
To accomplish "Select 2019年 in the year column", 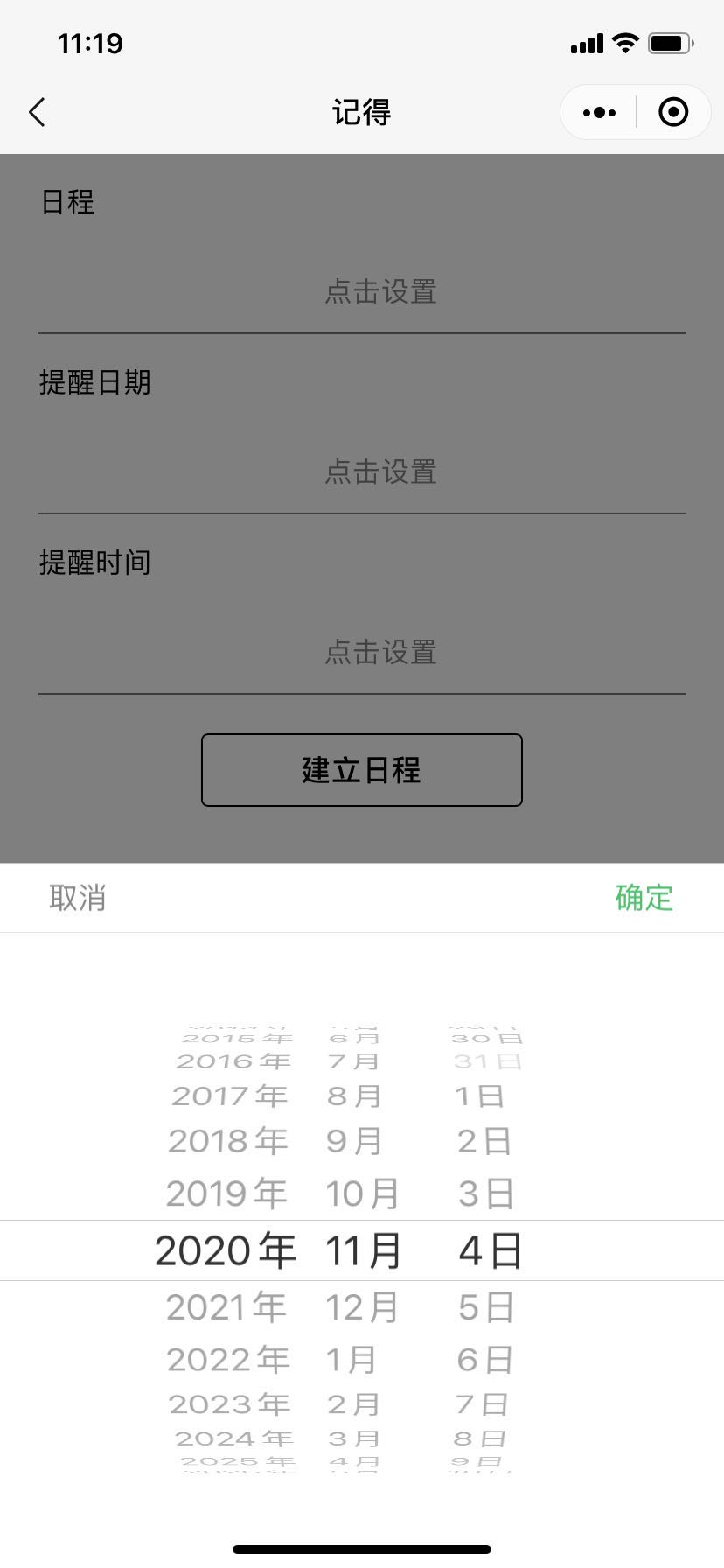I will click(x=226, y=1193).
